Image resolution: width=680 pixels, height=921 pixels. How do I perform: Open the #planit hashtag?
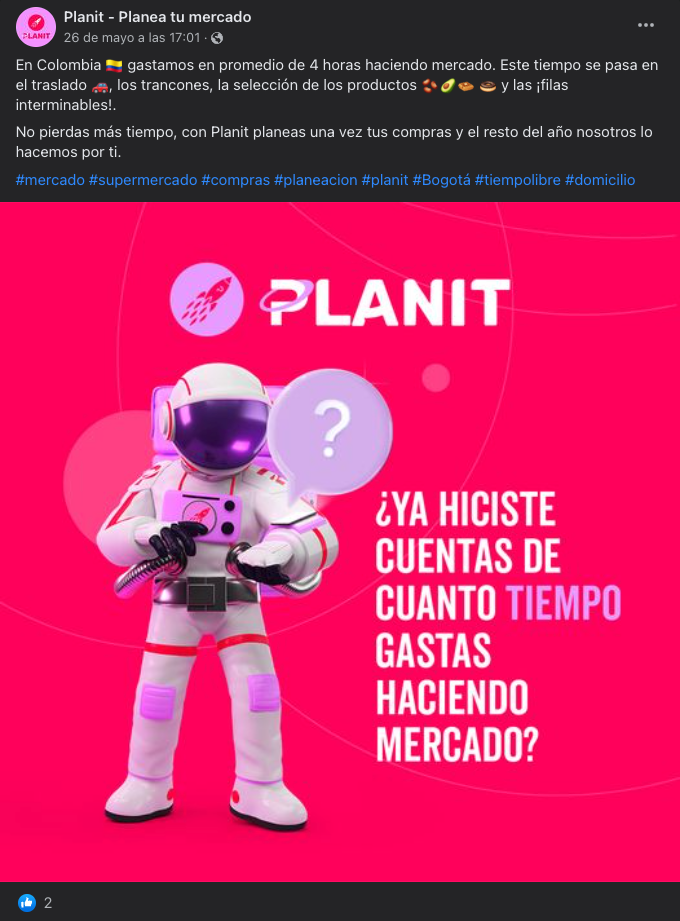pos(384,180)
